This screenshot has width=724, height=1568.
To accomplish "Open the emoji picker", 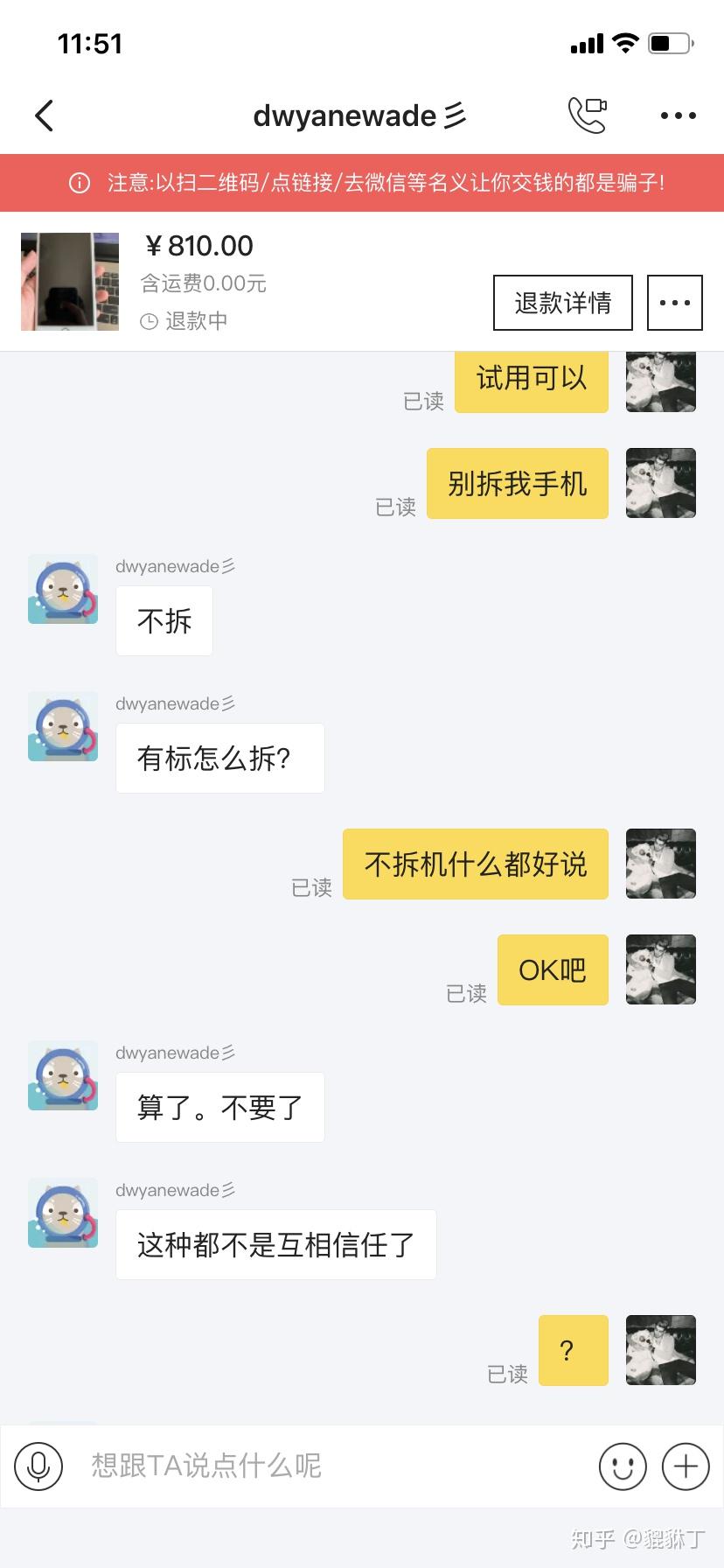I will pyautogui.click(x=623, y=1466).
